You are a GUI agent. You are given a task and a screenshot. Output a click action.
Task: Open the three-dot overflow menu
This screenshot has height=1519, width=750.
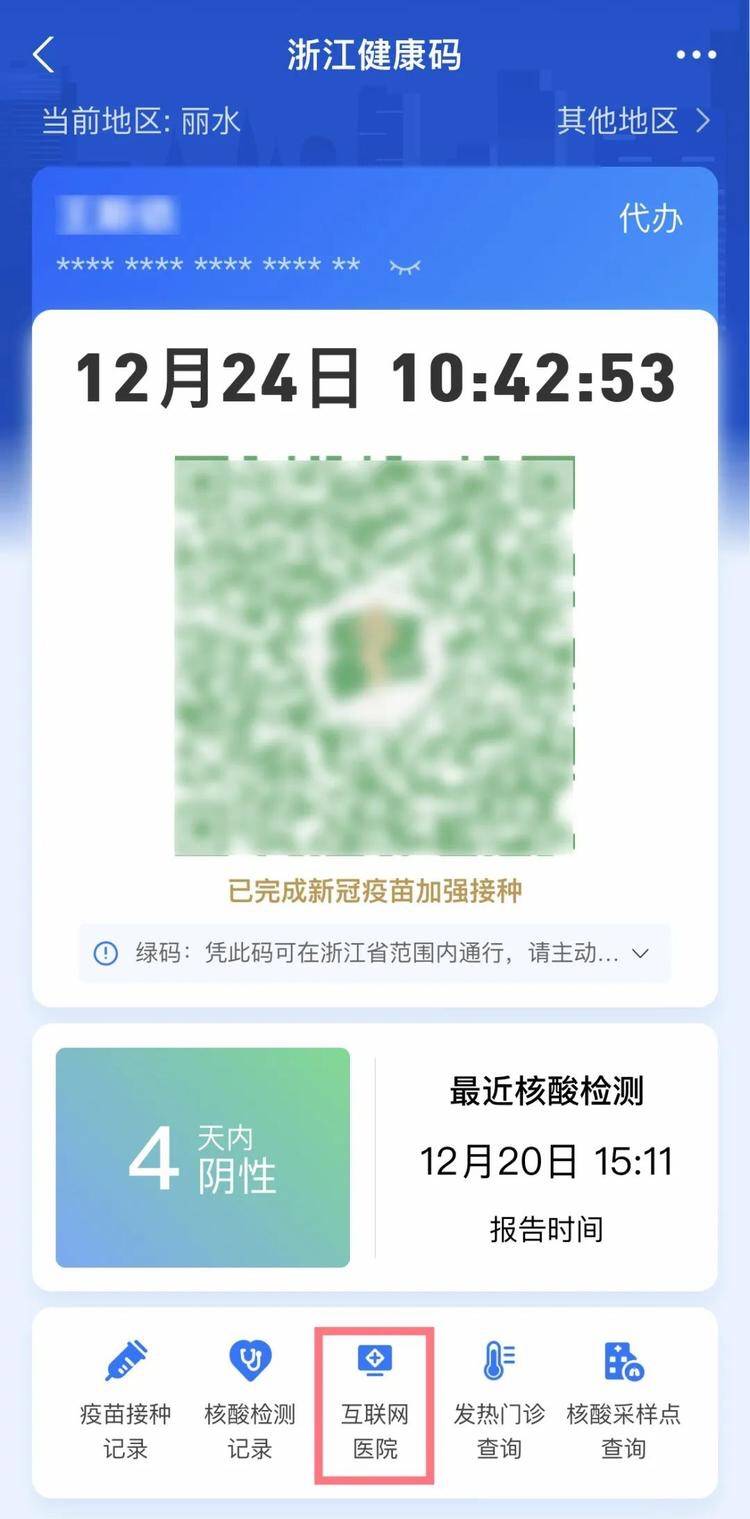(696, 55)
